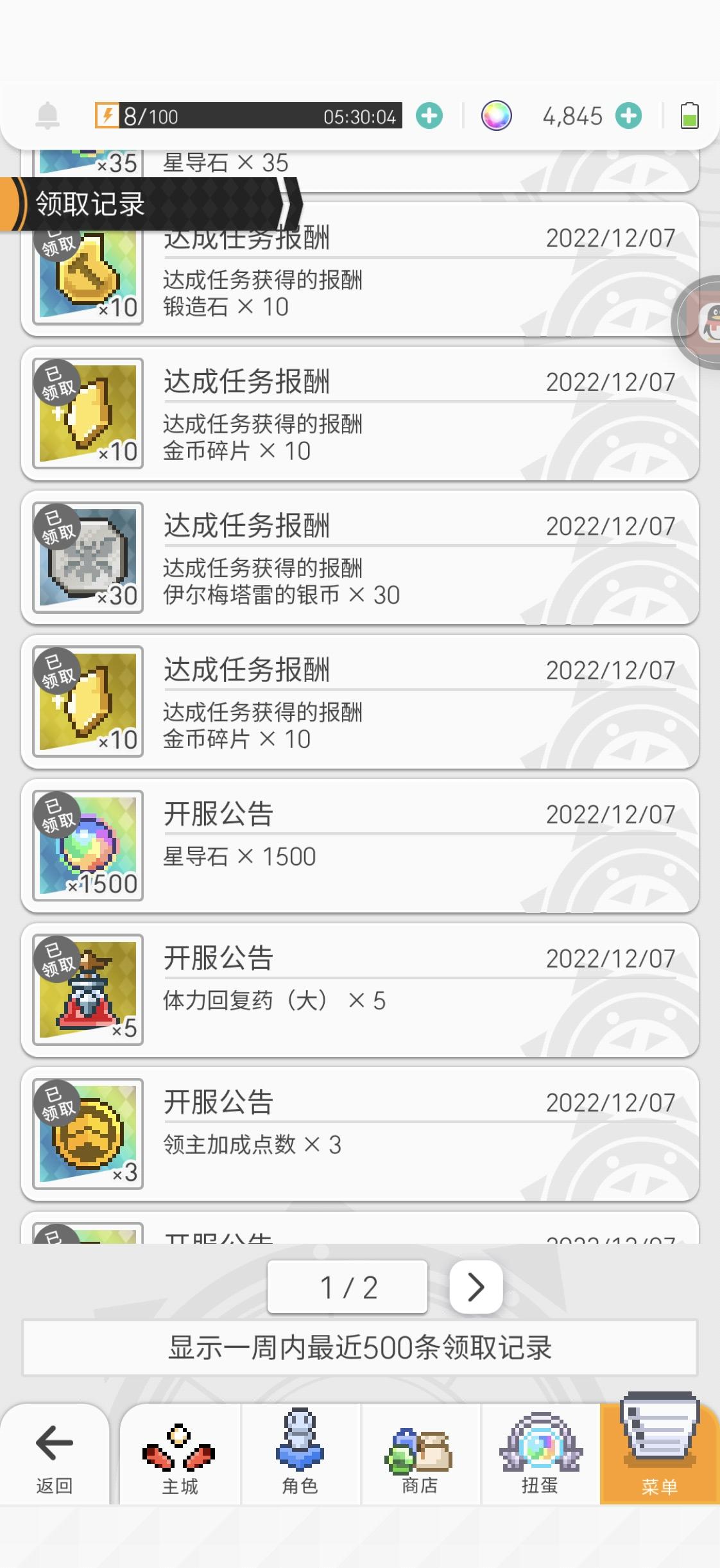Select the 角色 (character) icon
This screenshot has height=1568, width=720.
(300, 1464)
